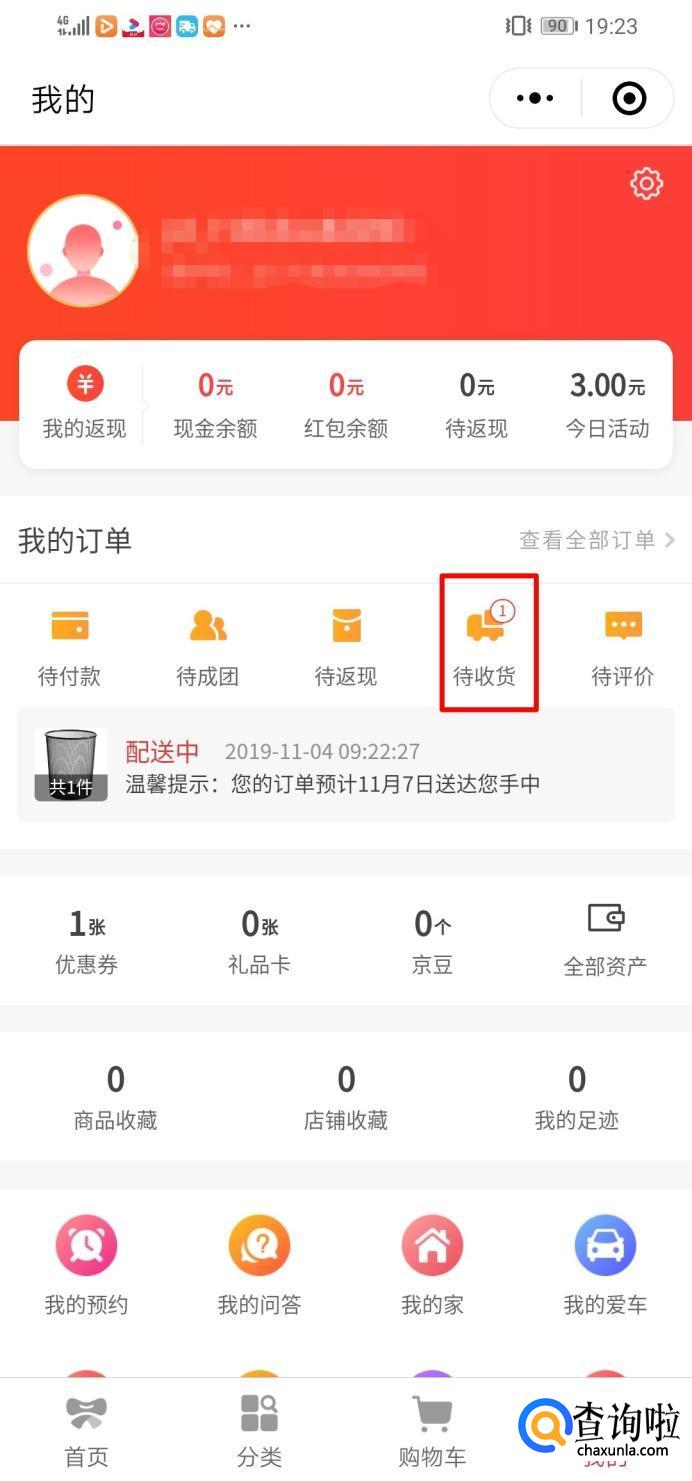Open 待评价 orders

(x=623, y=646)
